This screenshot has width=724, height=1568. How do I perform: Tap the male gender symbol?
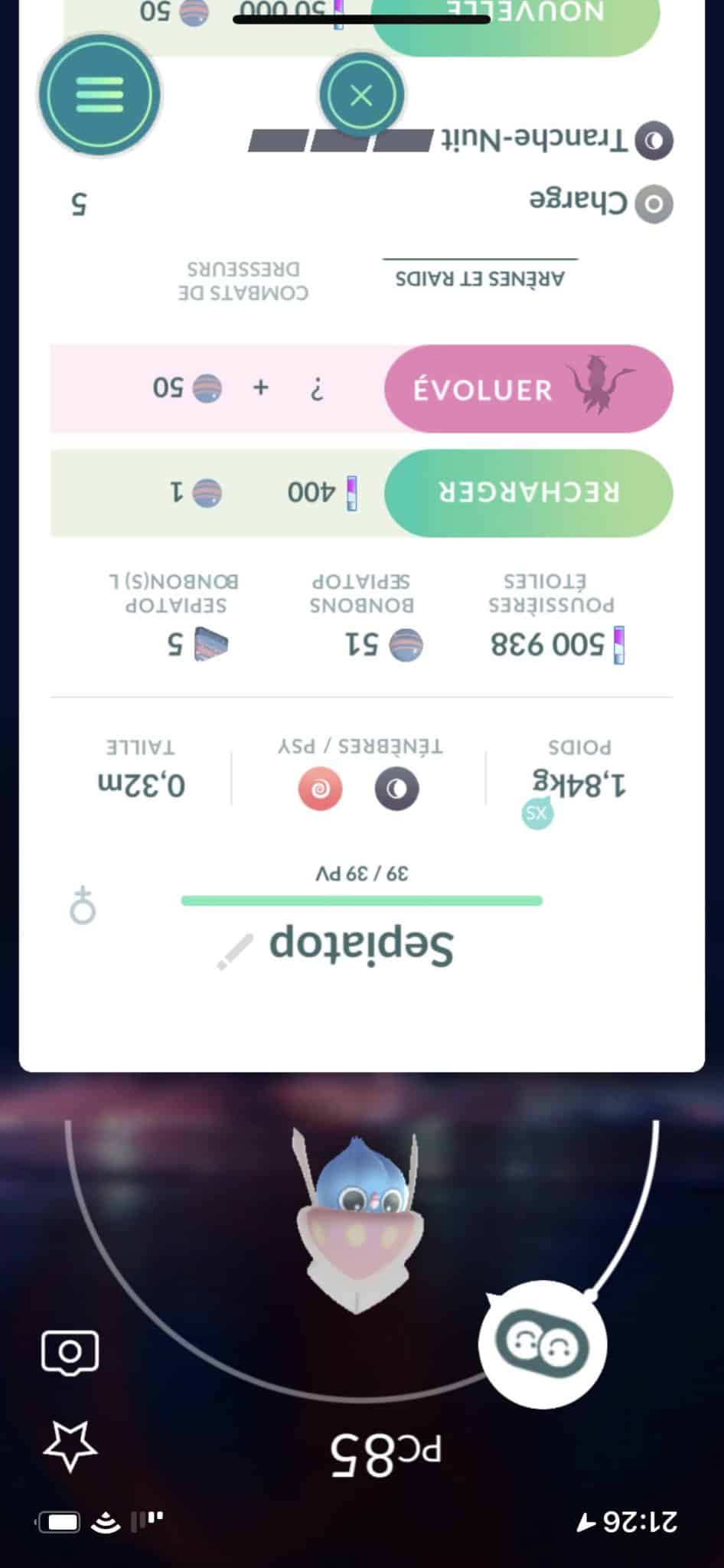(82, 908)
